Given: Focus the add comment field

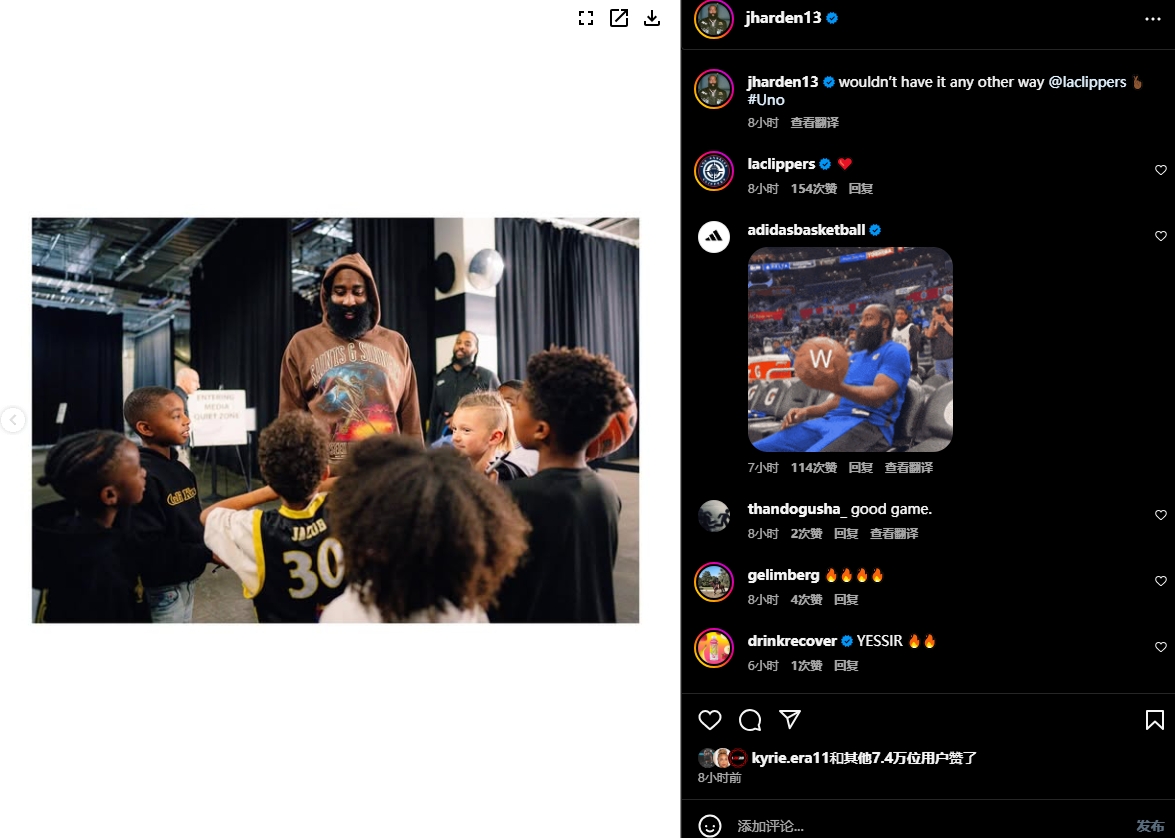Looking at the screenshot, I should click(900, 826).
